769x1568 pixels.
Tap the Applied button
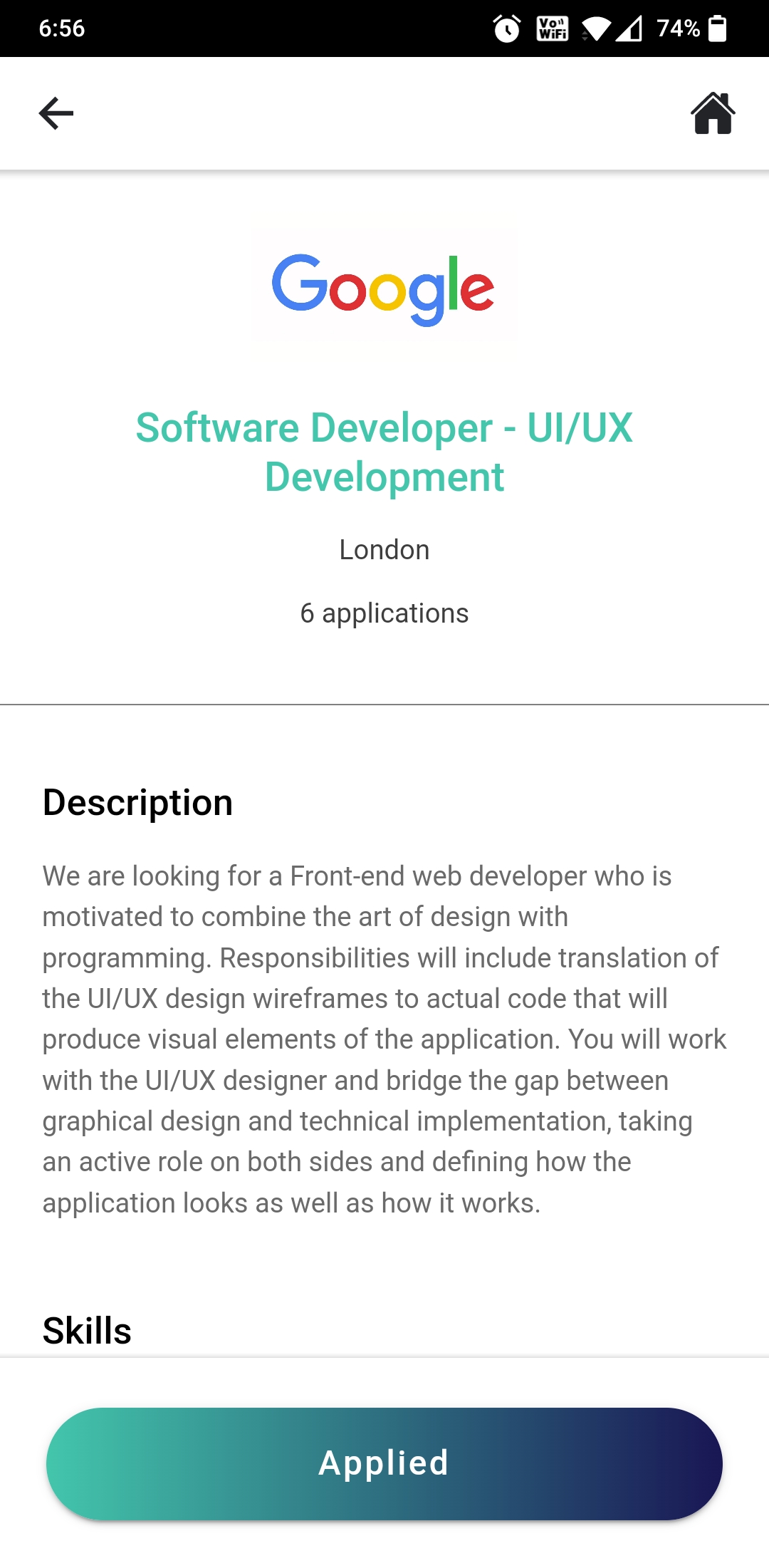click(384, 1463)
